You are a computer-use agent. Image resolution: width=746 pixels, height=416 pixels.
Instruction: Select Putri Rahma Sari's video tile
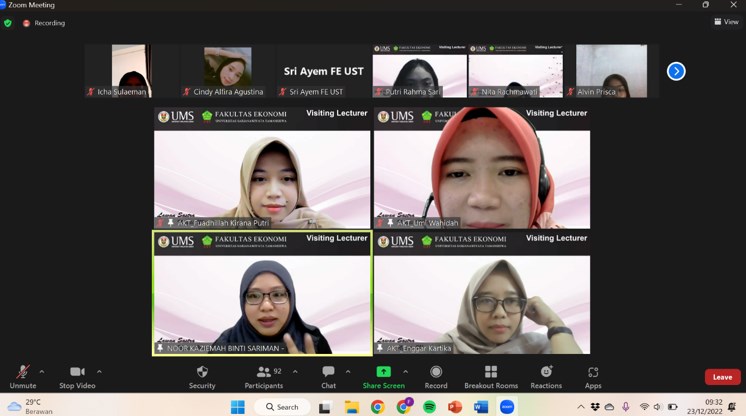pyautogui.click(x=419, y=70)
